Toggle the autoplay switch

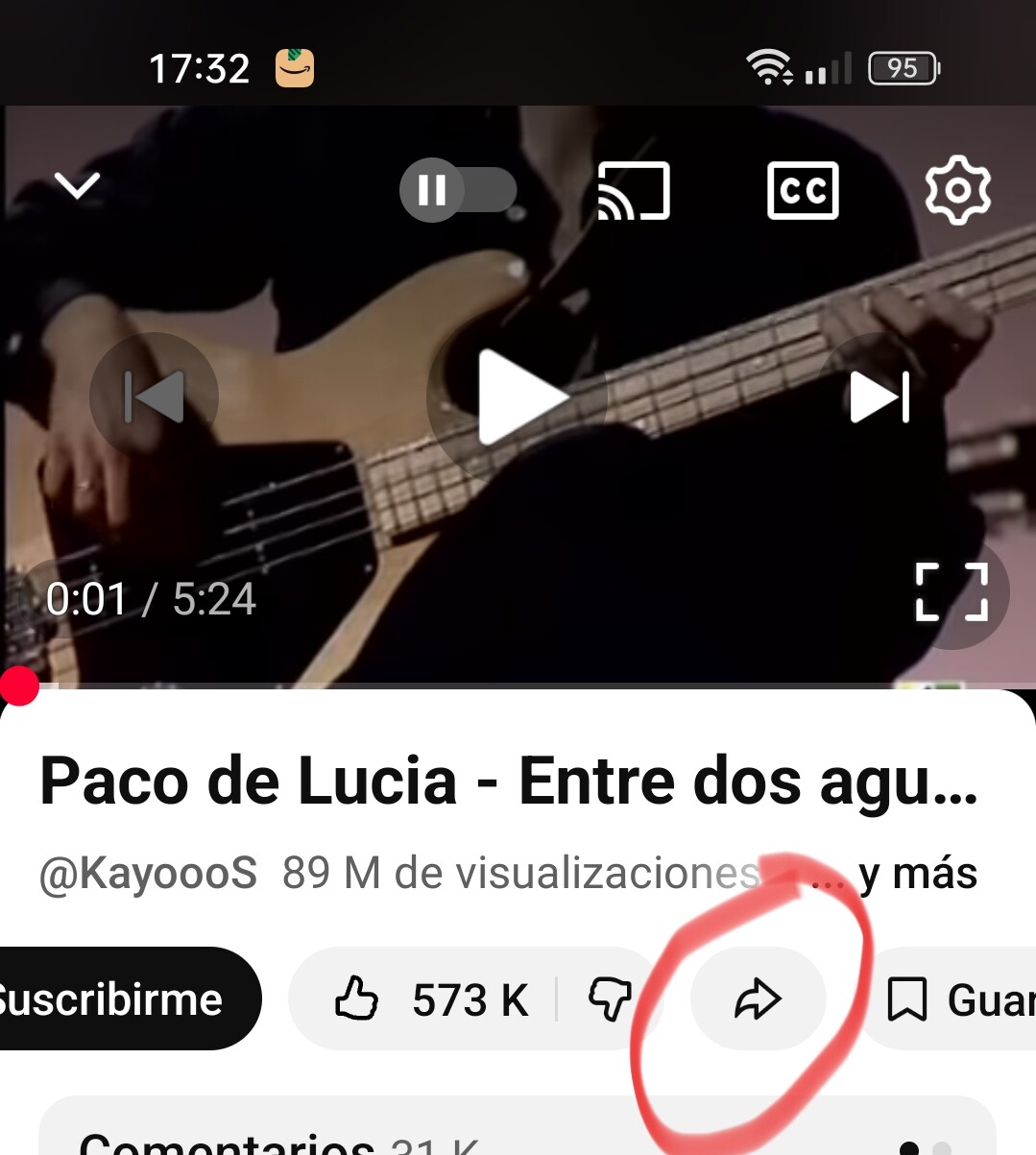pyautogui.click(x=458, y=190)
